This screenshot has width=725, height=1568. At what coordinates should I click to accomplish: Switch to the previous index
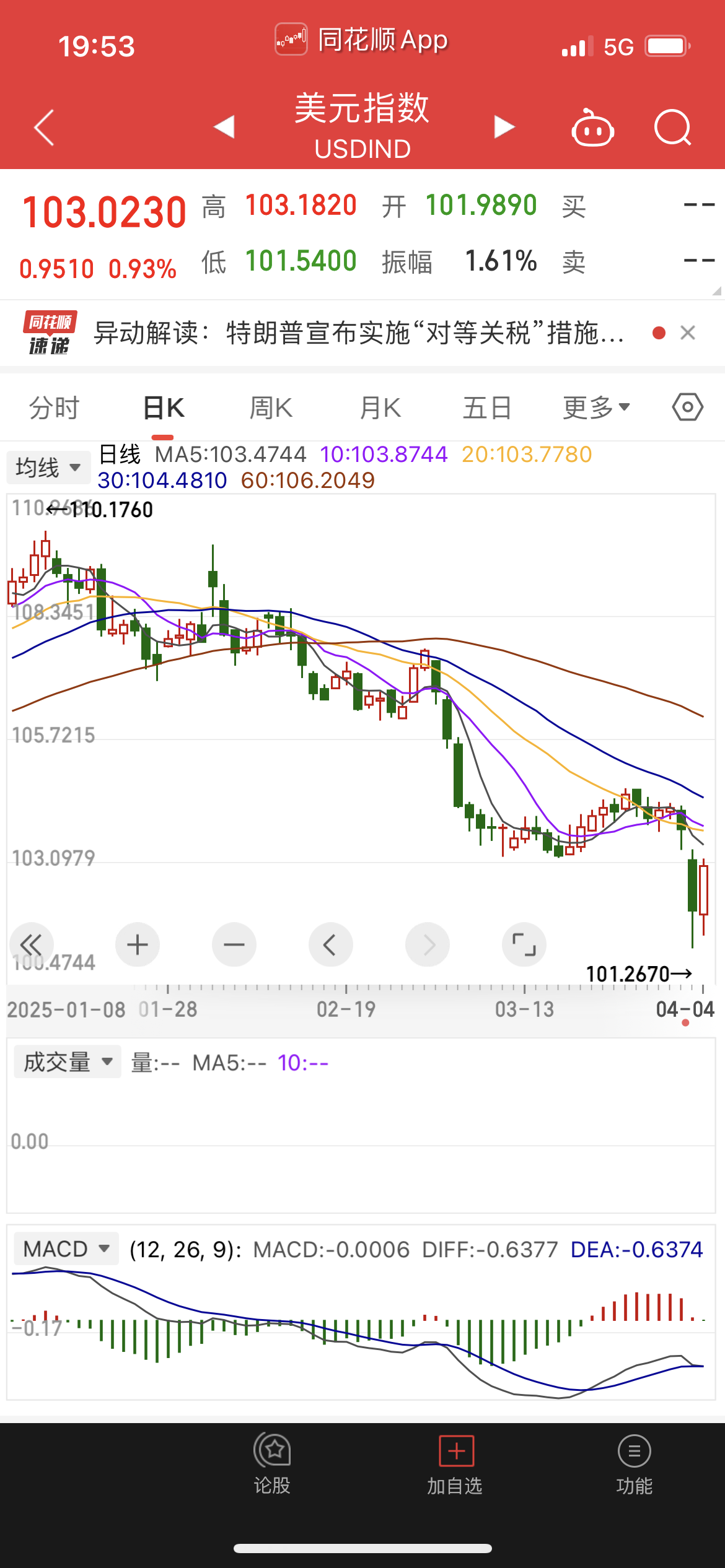[224, 127]
